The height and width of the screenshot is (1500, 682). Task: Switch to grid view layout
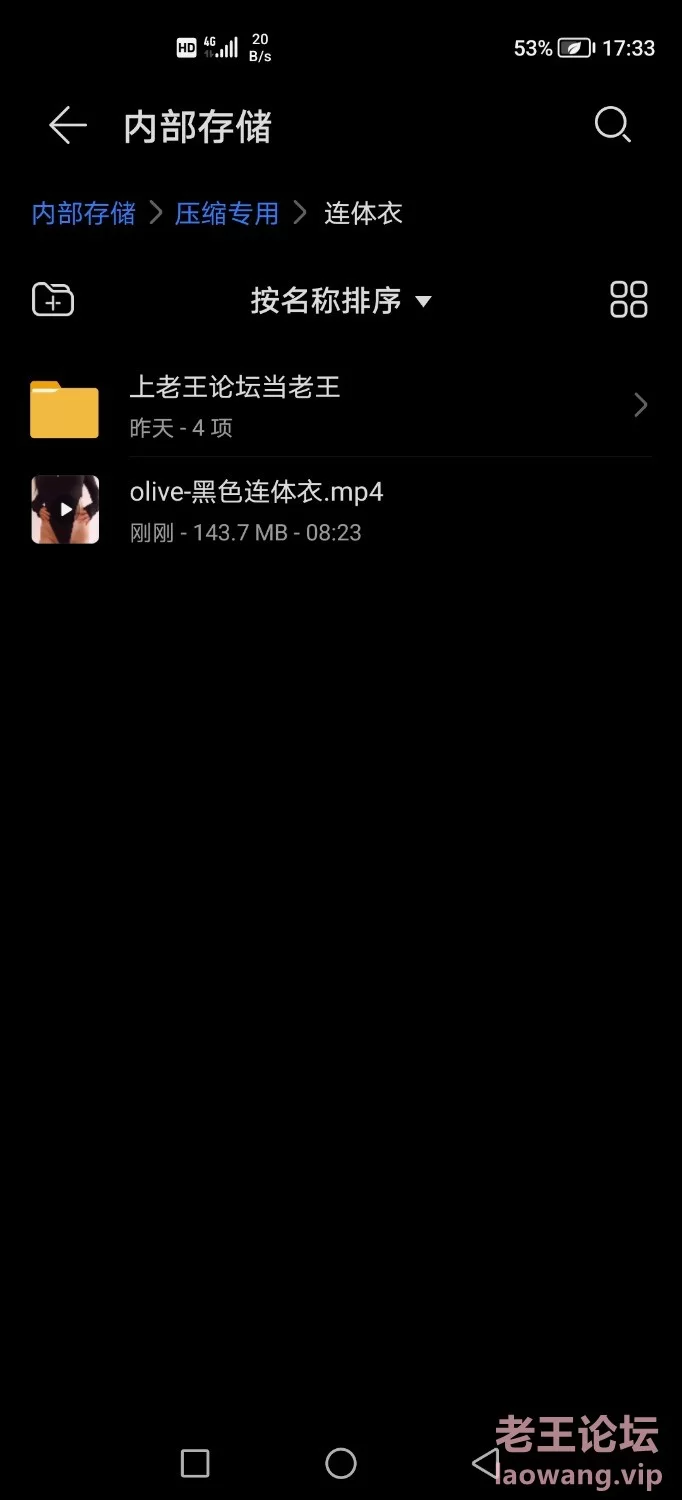click(629, 299)
